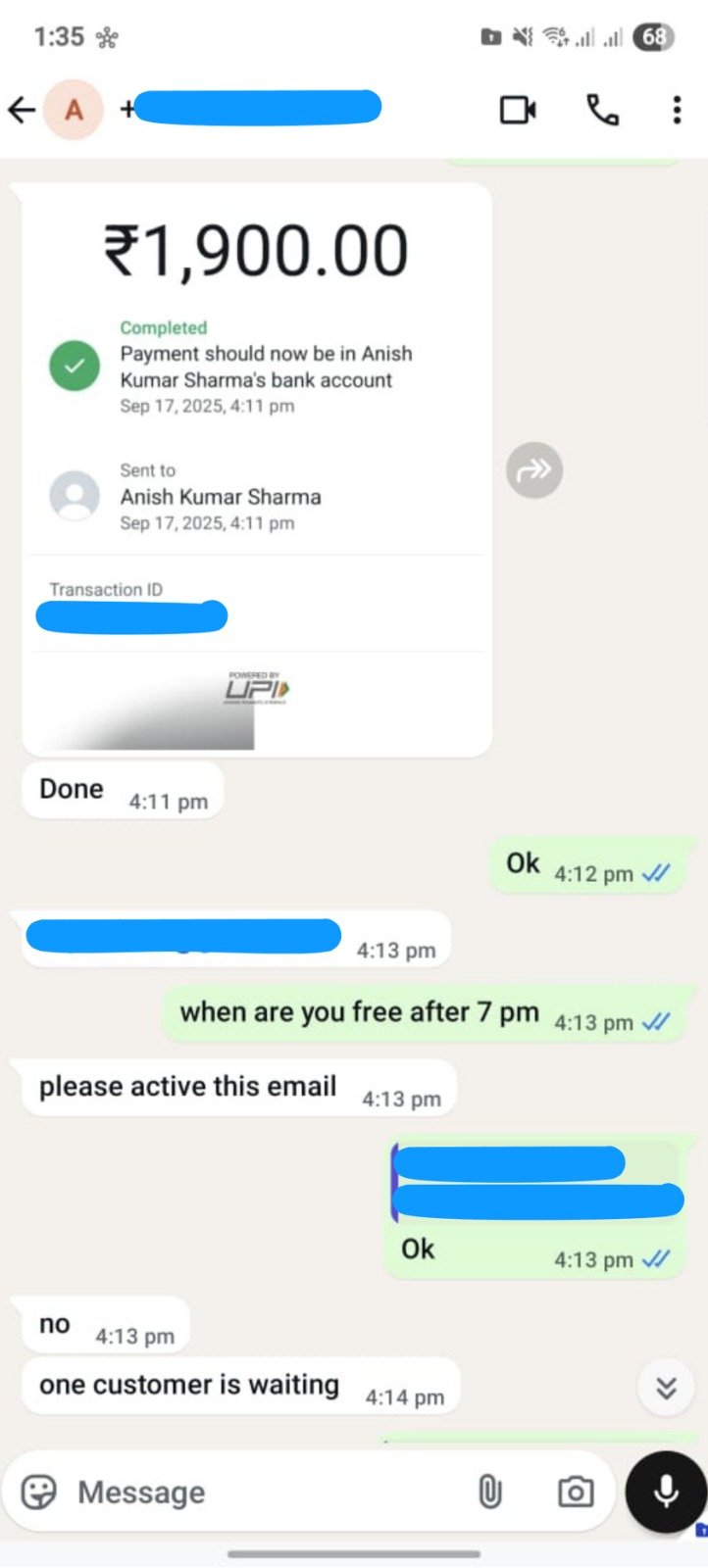Forward the ₹1,900.00 payment screenshot
The image size is (708, 1568).
click(534, 470)
